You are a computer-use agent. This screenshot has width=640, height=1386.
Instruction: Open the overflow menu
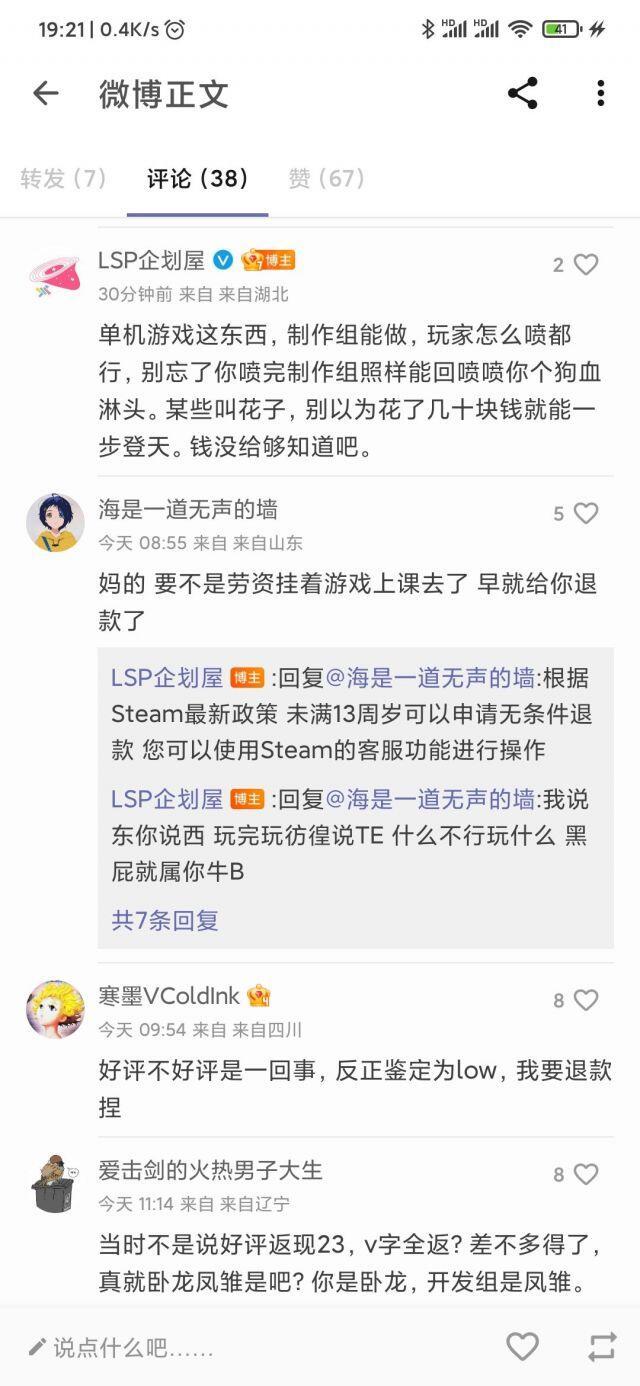pos(600,94)
